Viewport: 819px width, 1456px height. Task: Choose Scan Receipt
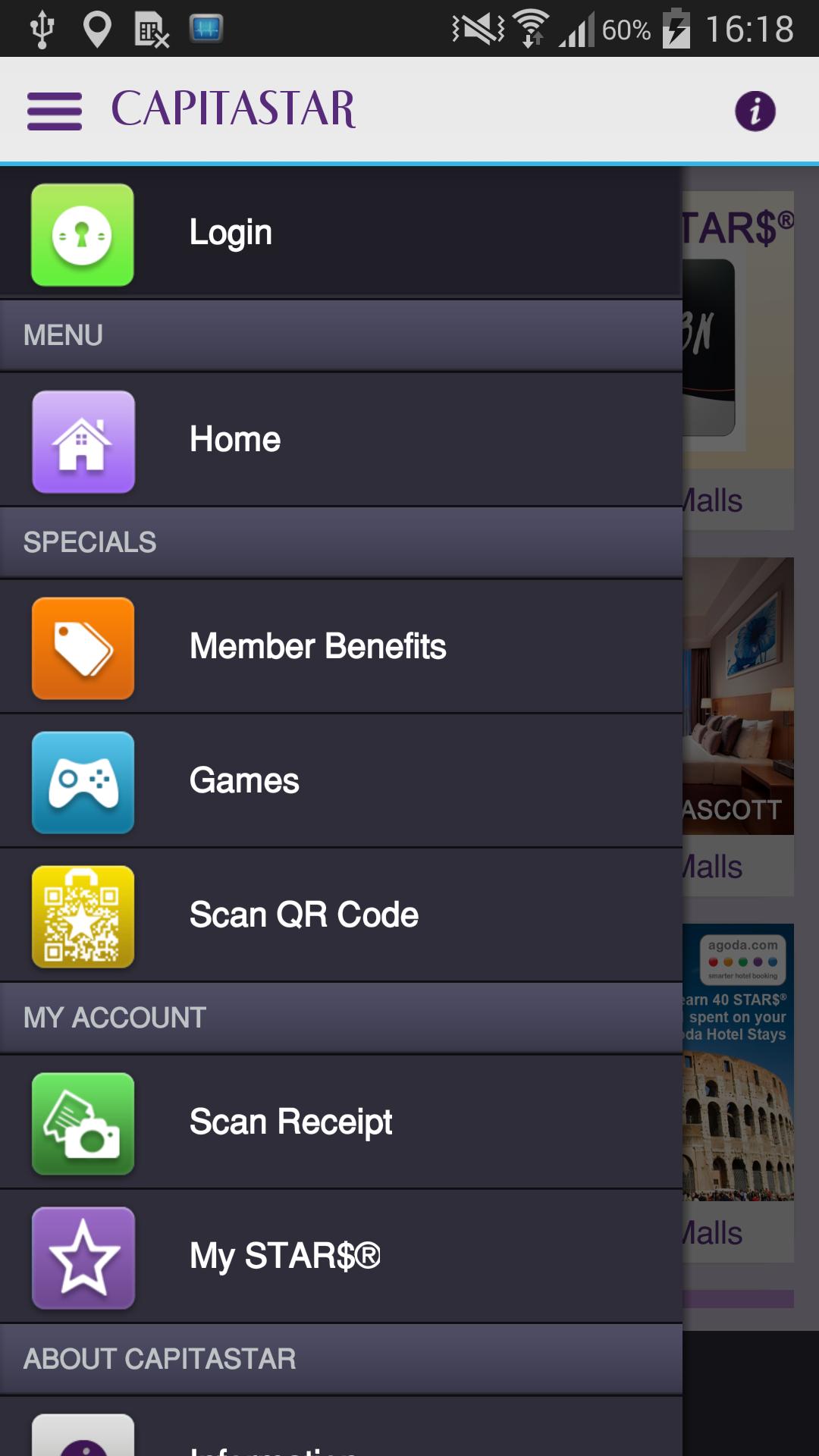click(x=341, y=1122)
